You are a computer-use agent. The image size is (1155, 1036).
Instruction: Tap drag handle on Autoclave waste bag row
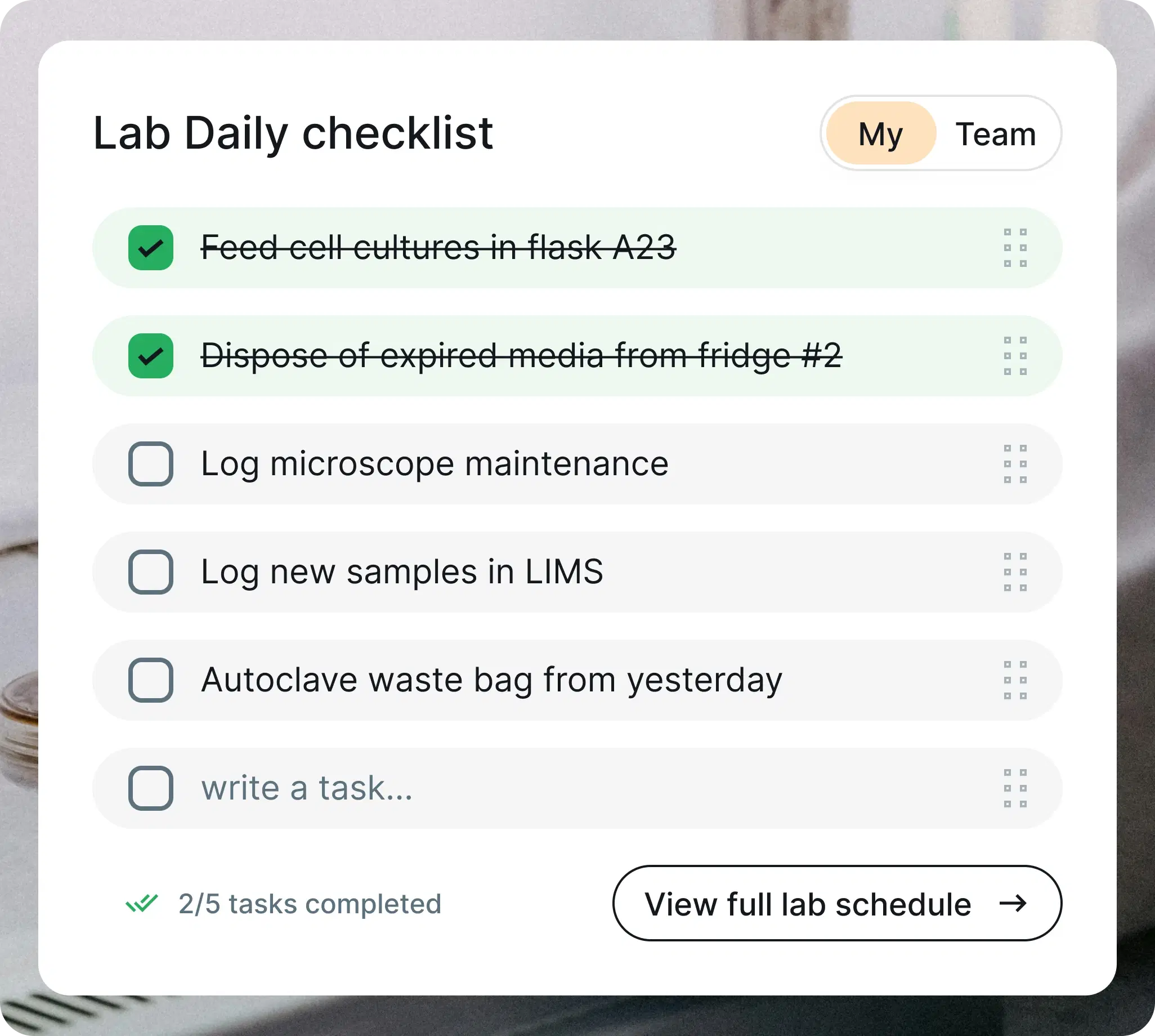1015,680
